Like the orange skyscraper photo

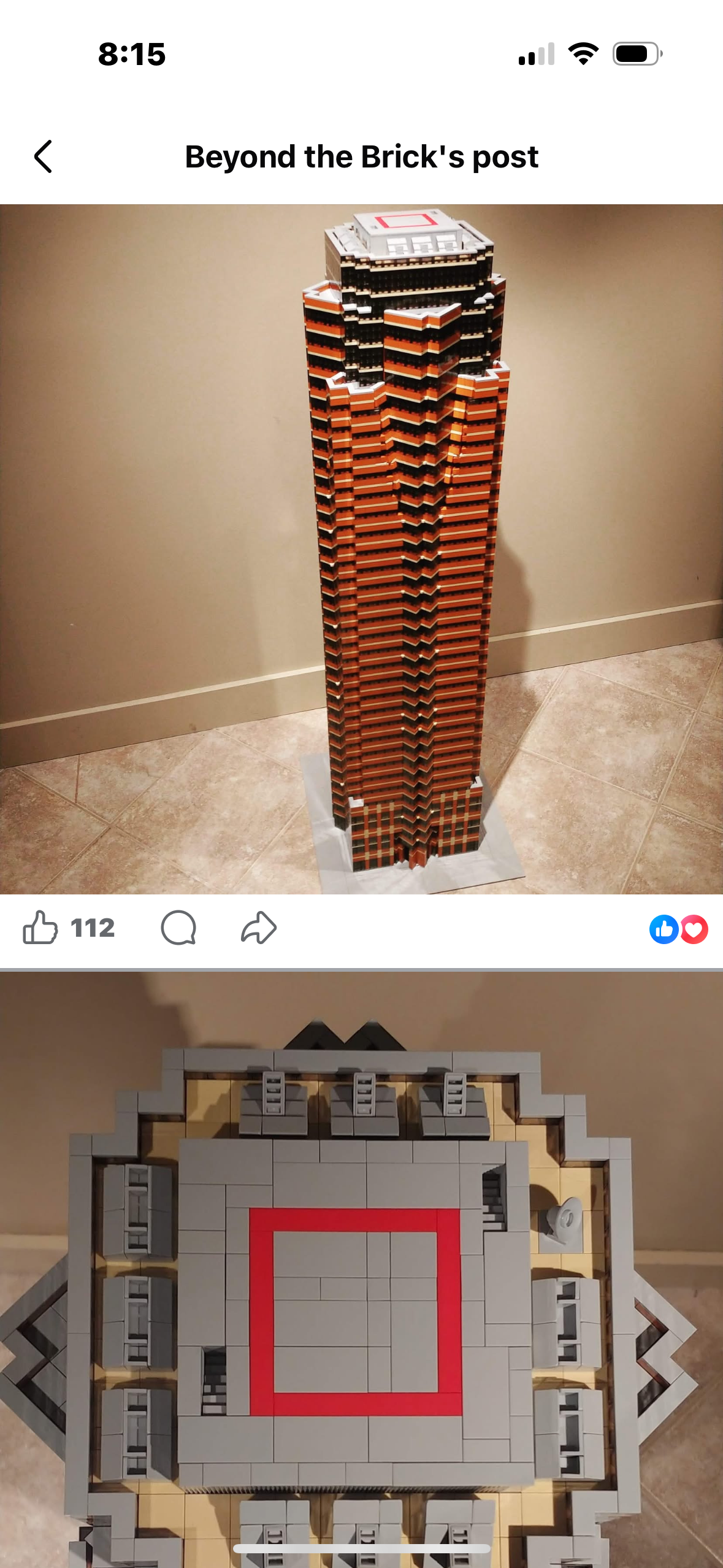(40, 928)
